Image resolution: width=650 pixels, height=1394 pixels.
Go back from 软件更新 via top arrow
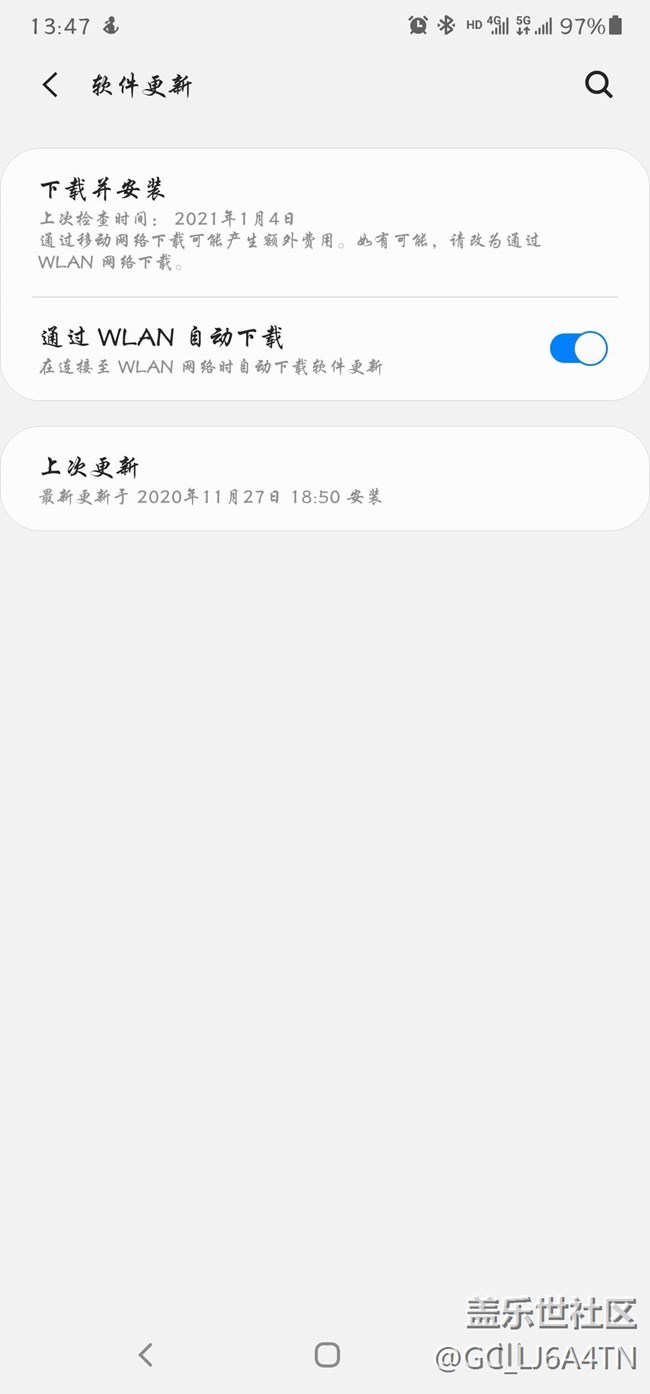[x=50, y=85]
